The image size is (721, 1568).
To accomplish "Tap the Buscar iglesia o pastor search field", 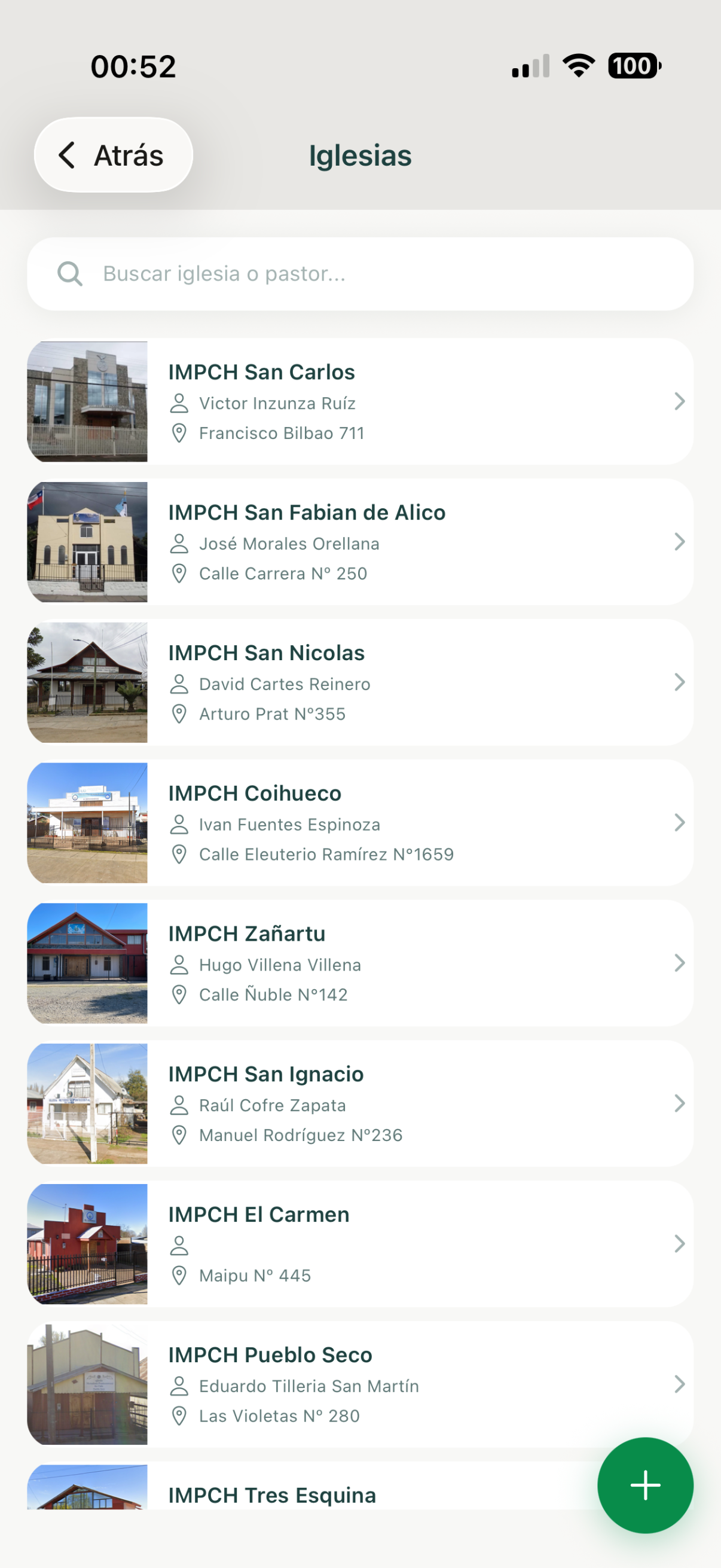I will 360,274.
